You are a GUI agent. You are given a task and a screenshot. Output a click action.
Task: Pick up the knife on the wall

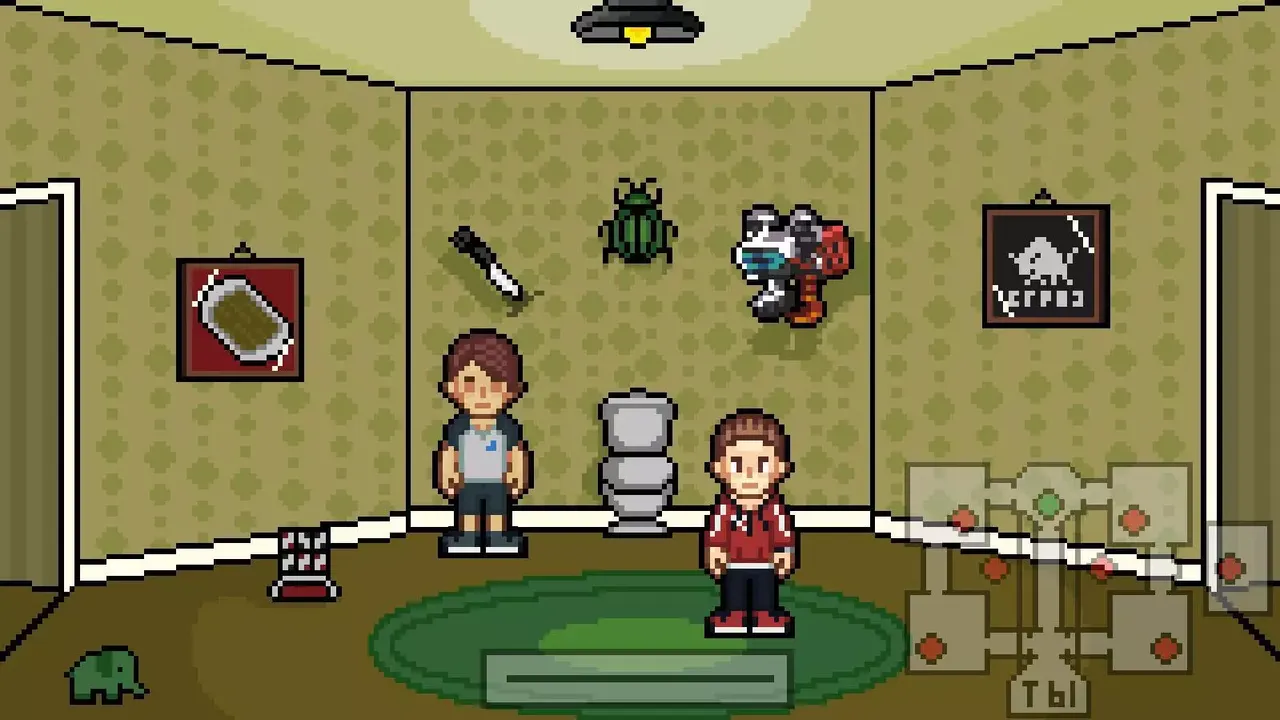pos(488,264)
